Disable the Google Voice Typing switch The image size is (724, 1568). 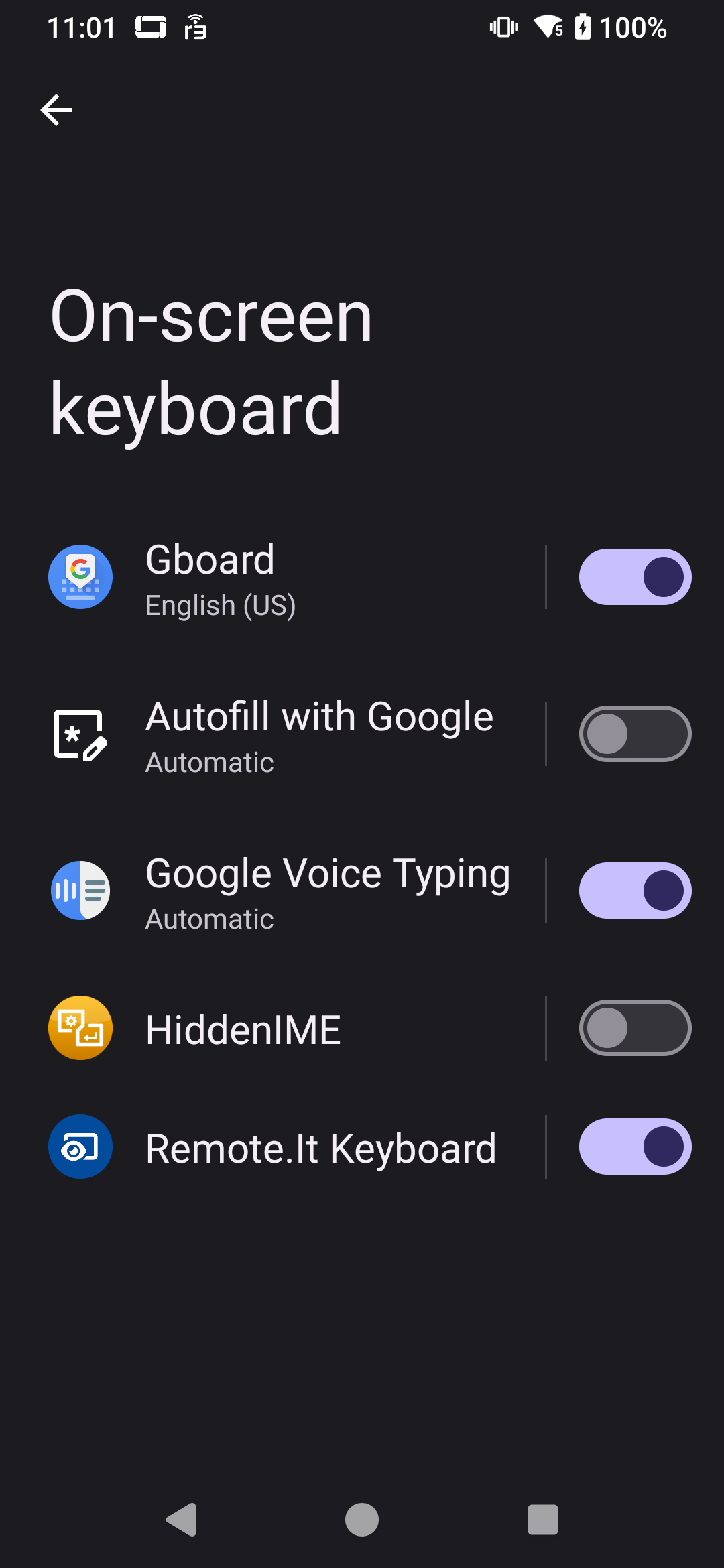tap(635, 891)
